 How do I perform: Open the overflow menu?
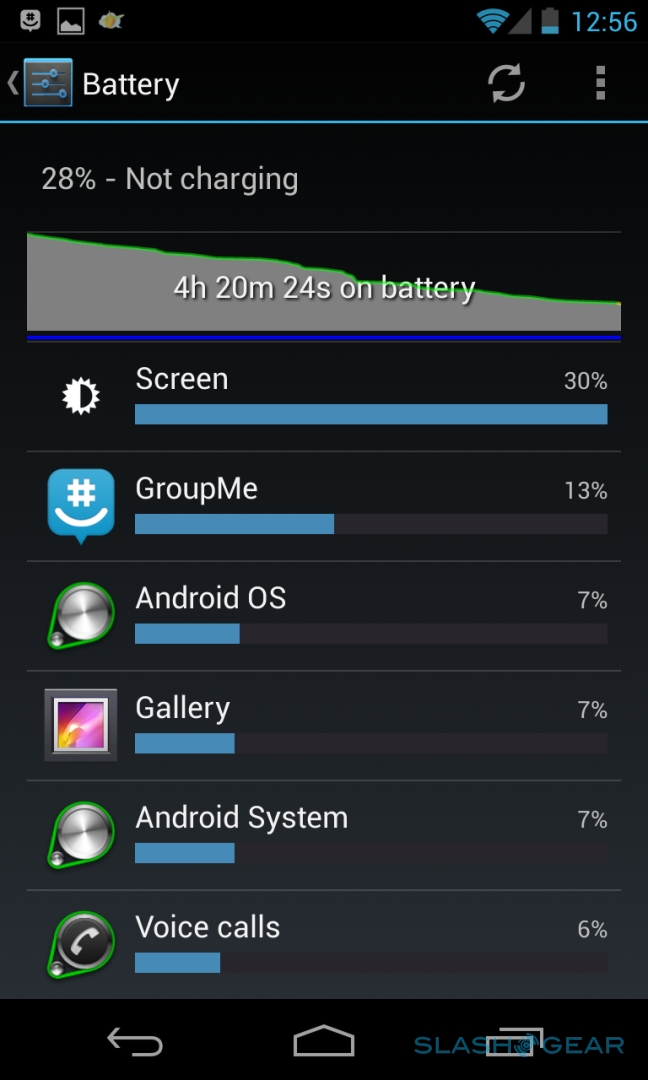[x=600, y=84]
